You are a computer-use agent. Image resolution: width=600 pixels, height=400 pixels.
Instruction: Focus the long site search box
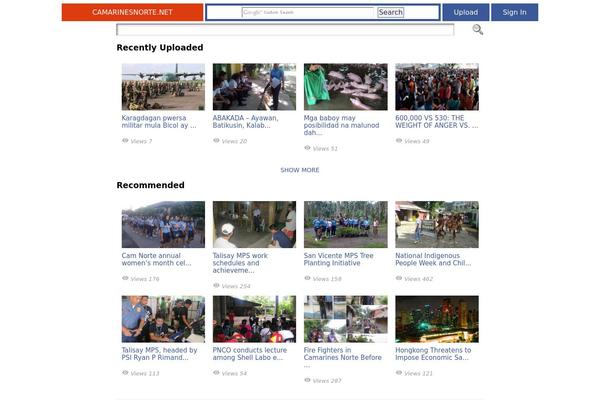[285, 30]
